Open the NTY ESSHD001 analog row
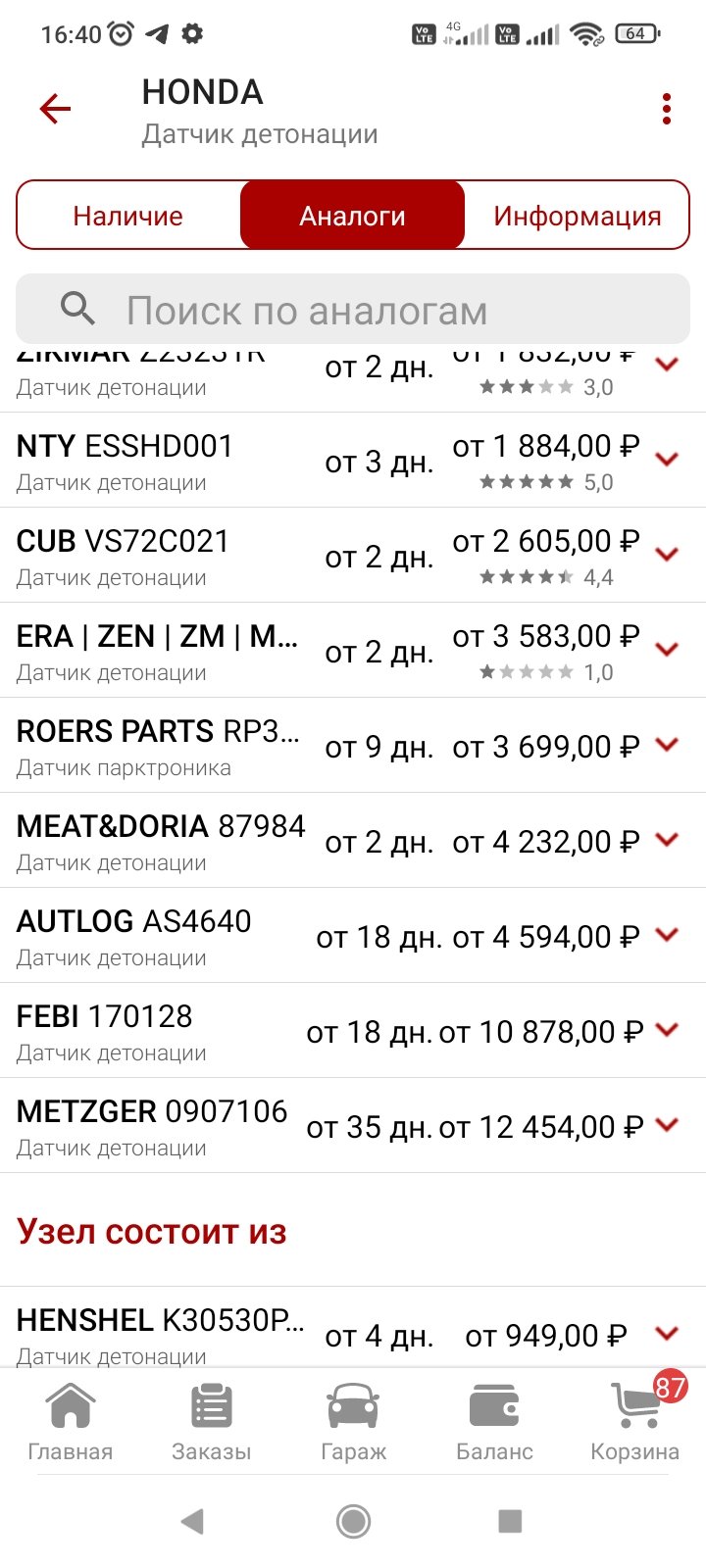 (x=353, y=461)
